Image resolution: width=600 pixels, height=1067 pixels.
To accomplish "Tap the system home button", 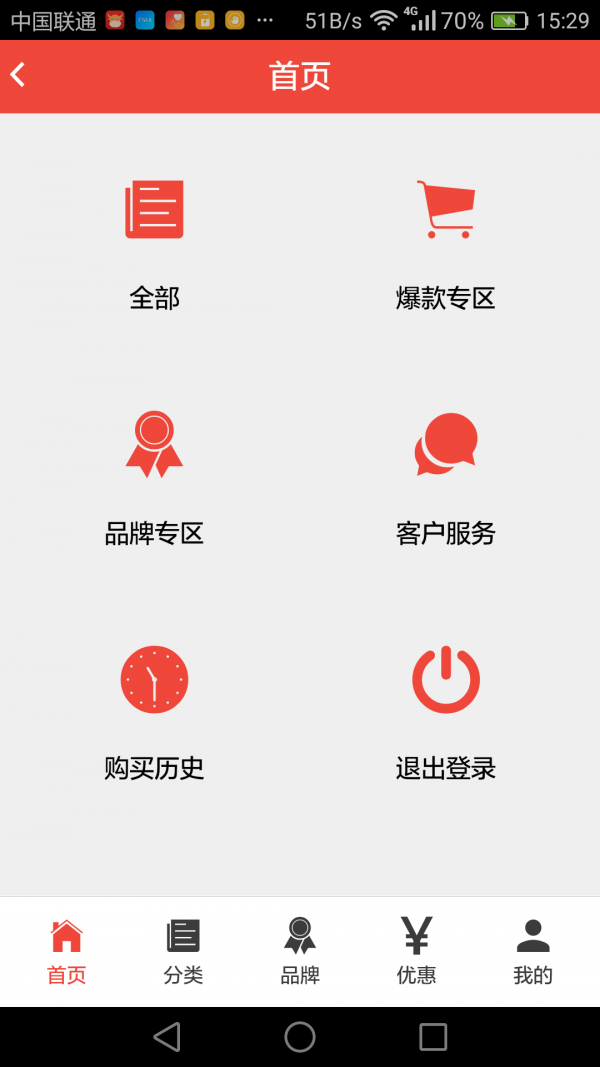I will (300, 1037).
